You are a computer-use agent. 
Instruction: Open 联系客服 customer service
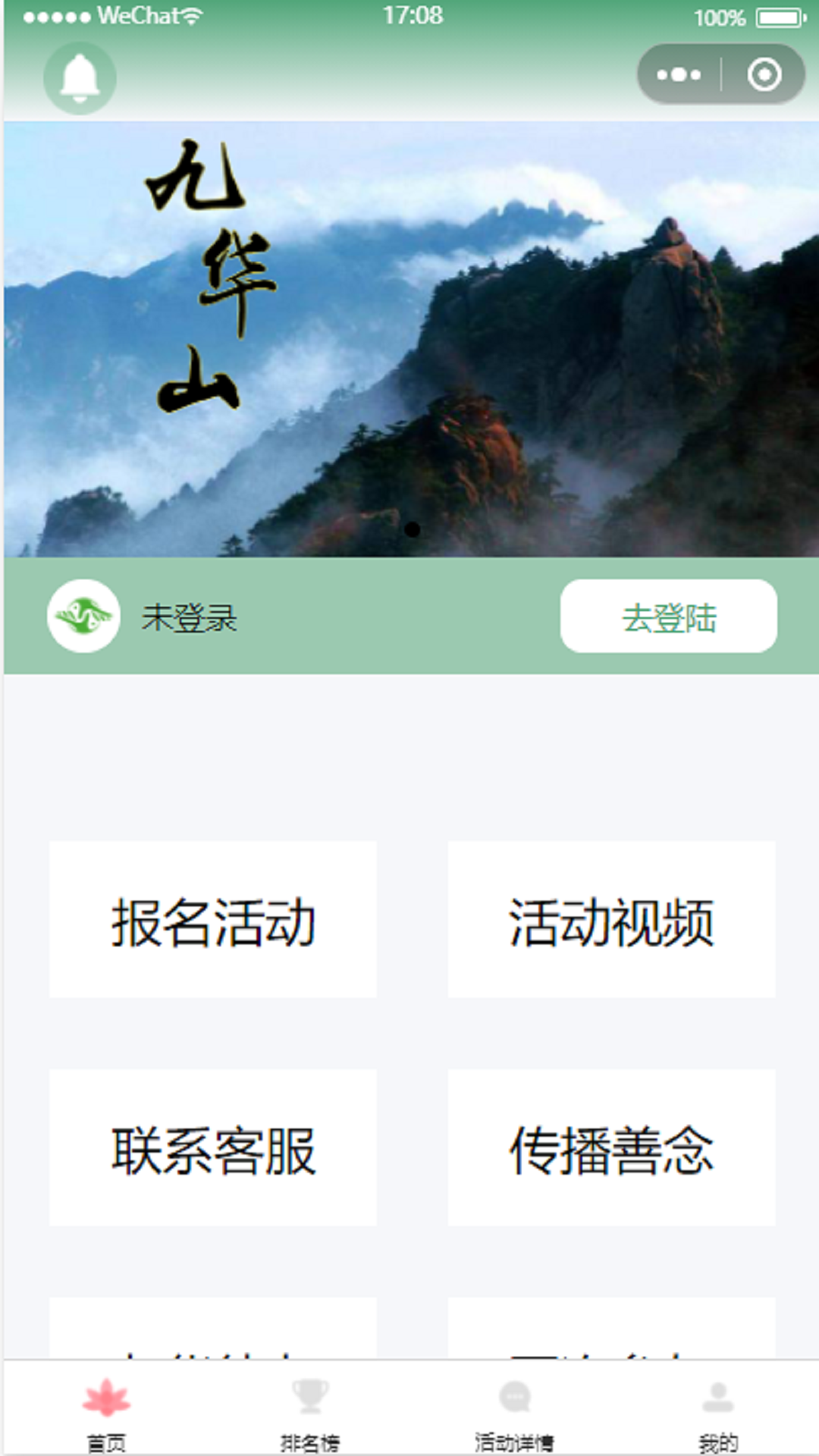pos(213,1148)
